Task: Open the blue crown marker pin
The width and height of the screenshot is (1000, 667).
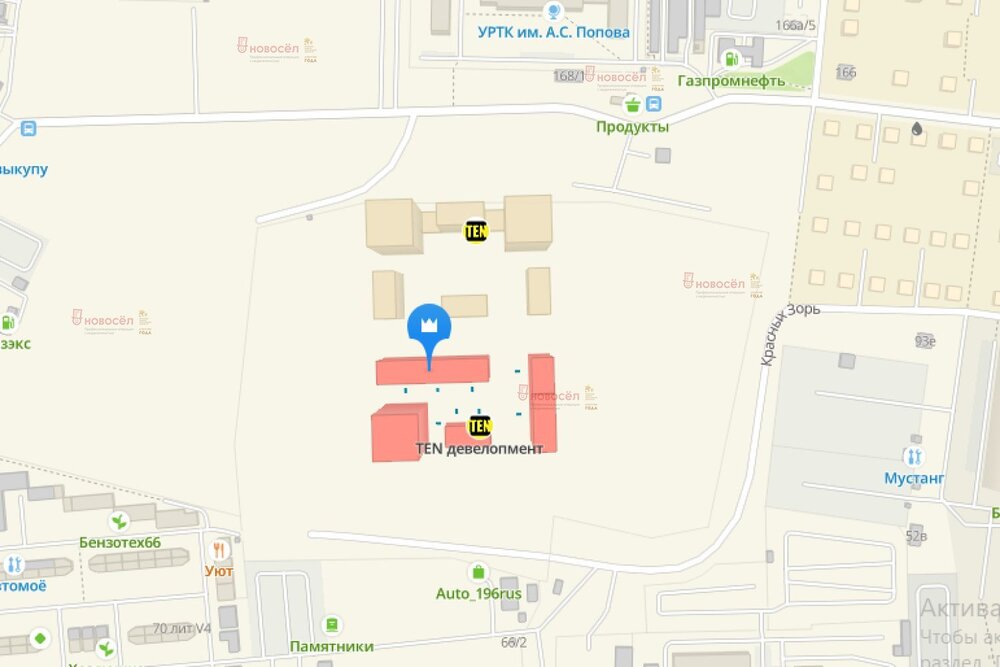Action: 429,326
